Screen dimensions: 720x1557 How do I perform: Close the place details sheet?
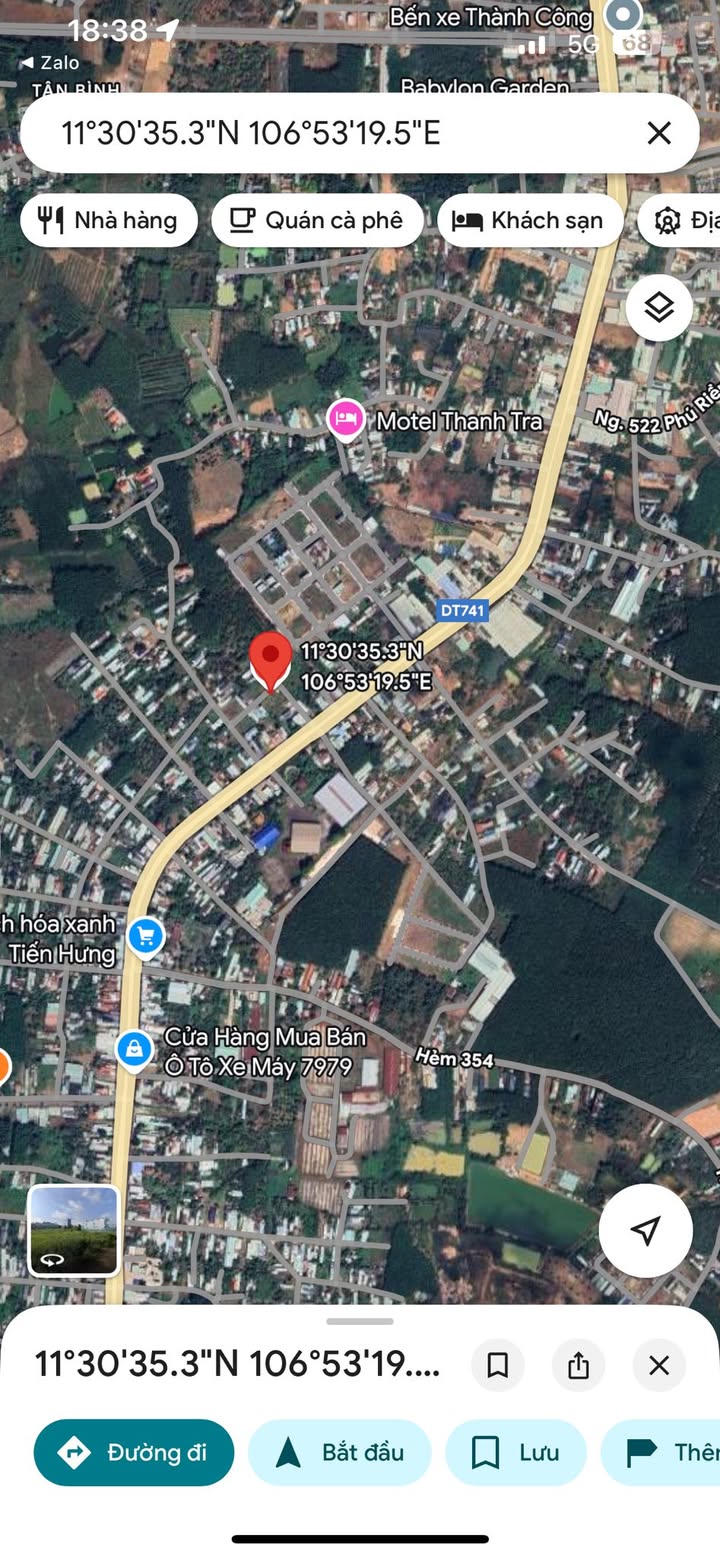[659, 1365]
